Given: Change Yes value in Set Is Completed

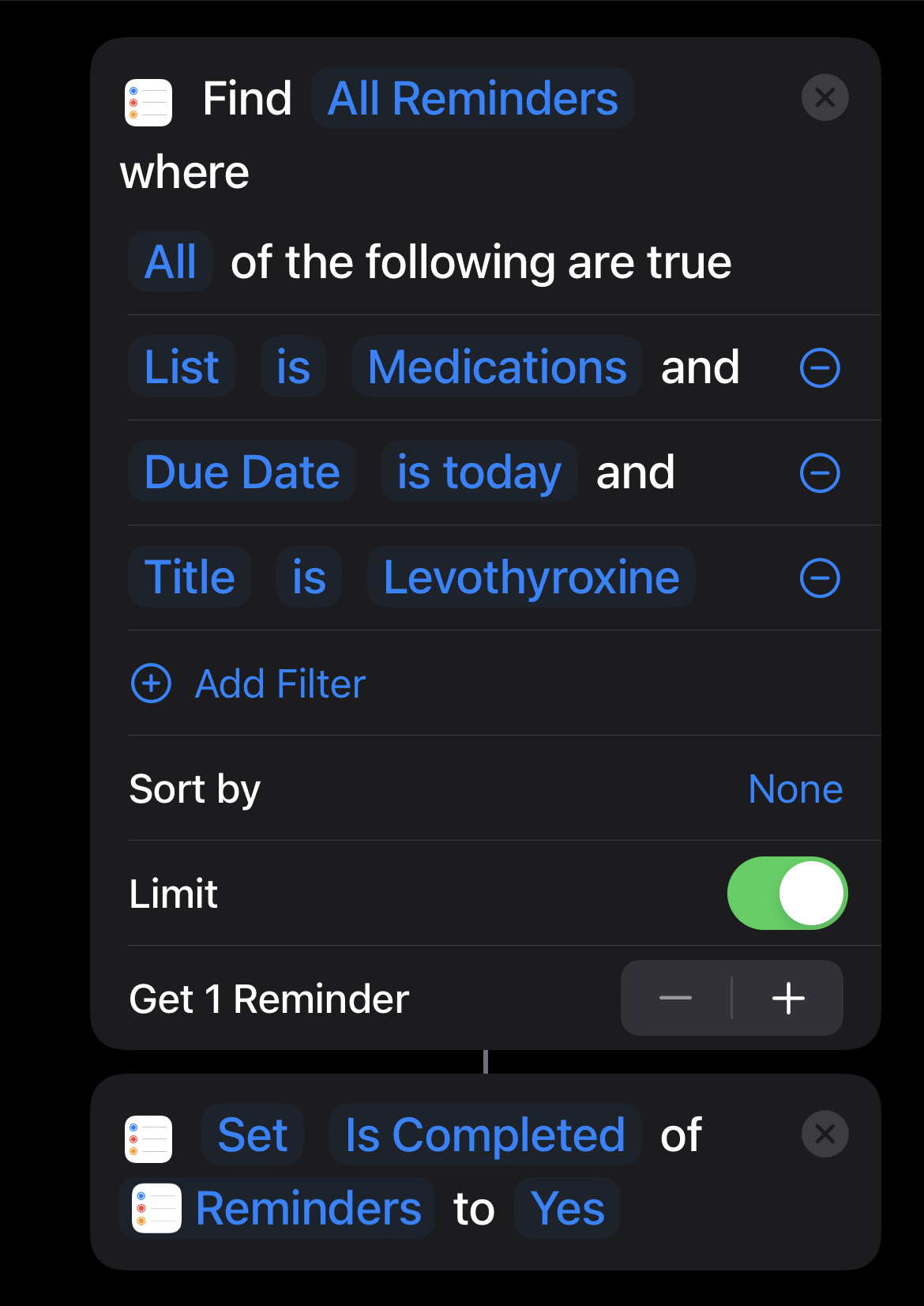Looking at the screenshot, I should pyautogui.click(x=566, y=1206).
